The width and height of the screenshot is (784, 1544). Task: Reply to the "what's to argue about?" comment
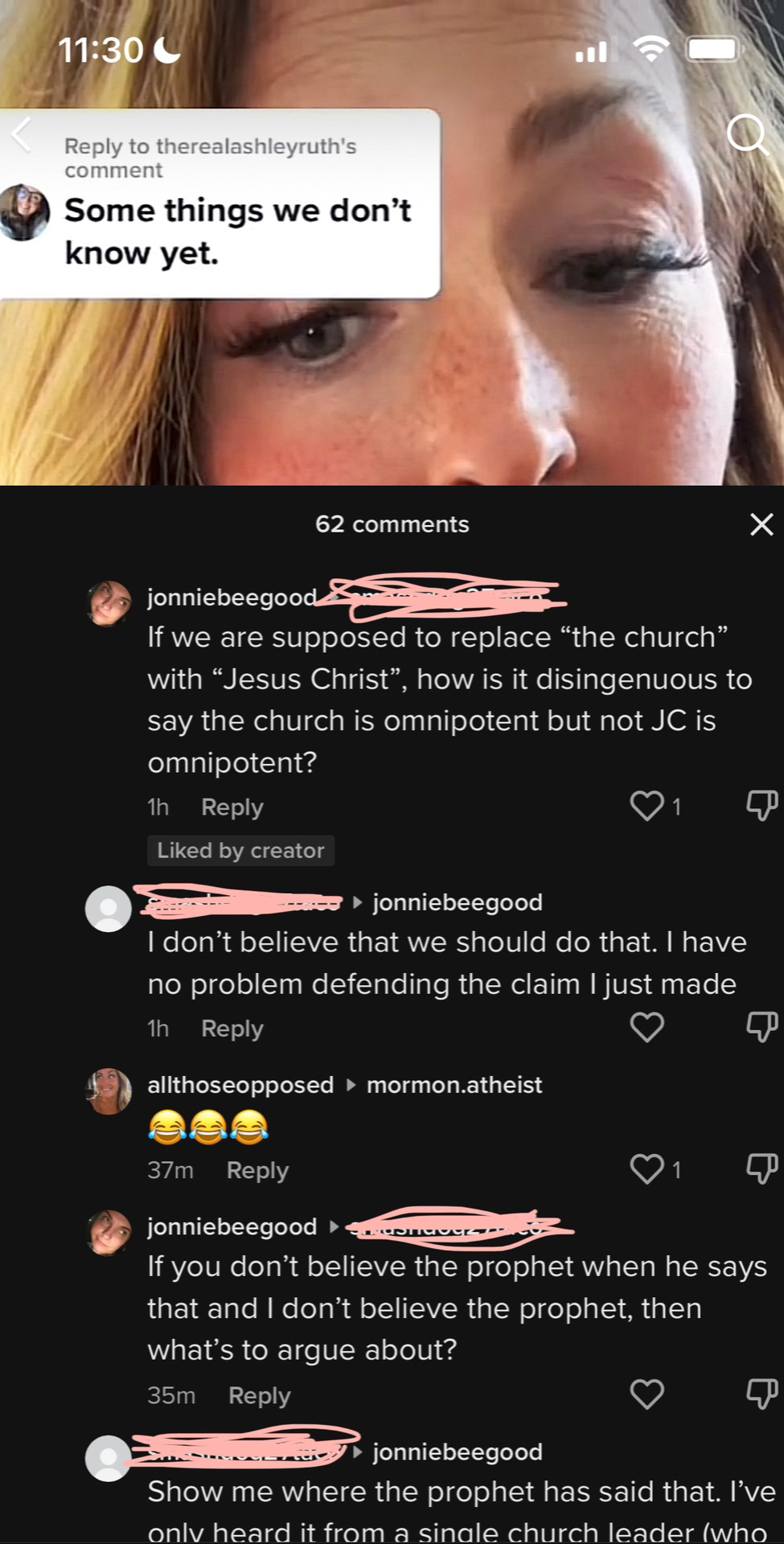(259, 1395)
